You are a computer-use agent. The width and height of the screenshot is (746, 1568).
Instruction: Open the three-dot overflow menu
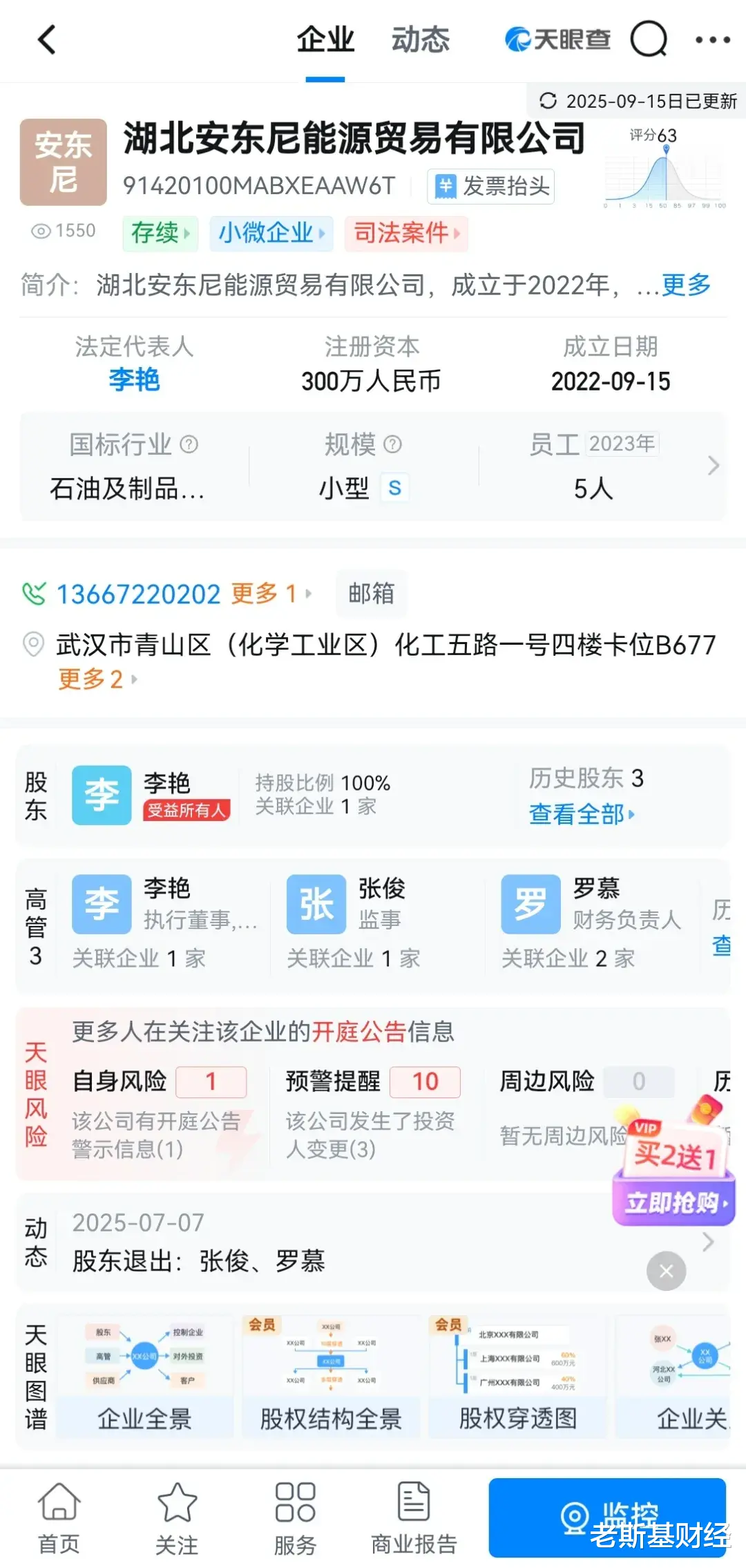(713, 40)
